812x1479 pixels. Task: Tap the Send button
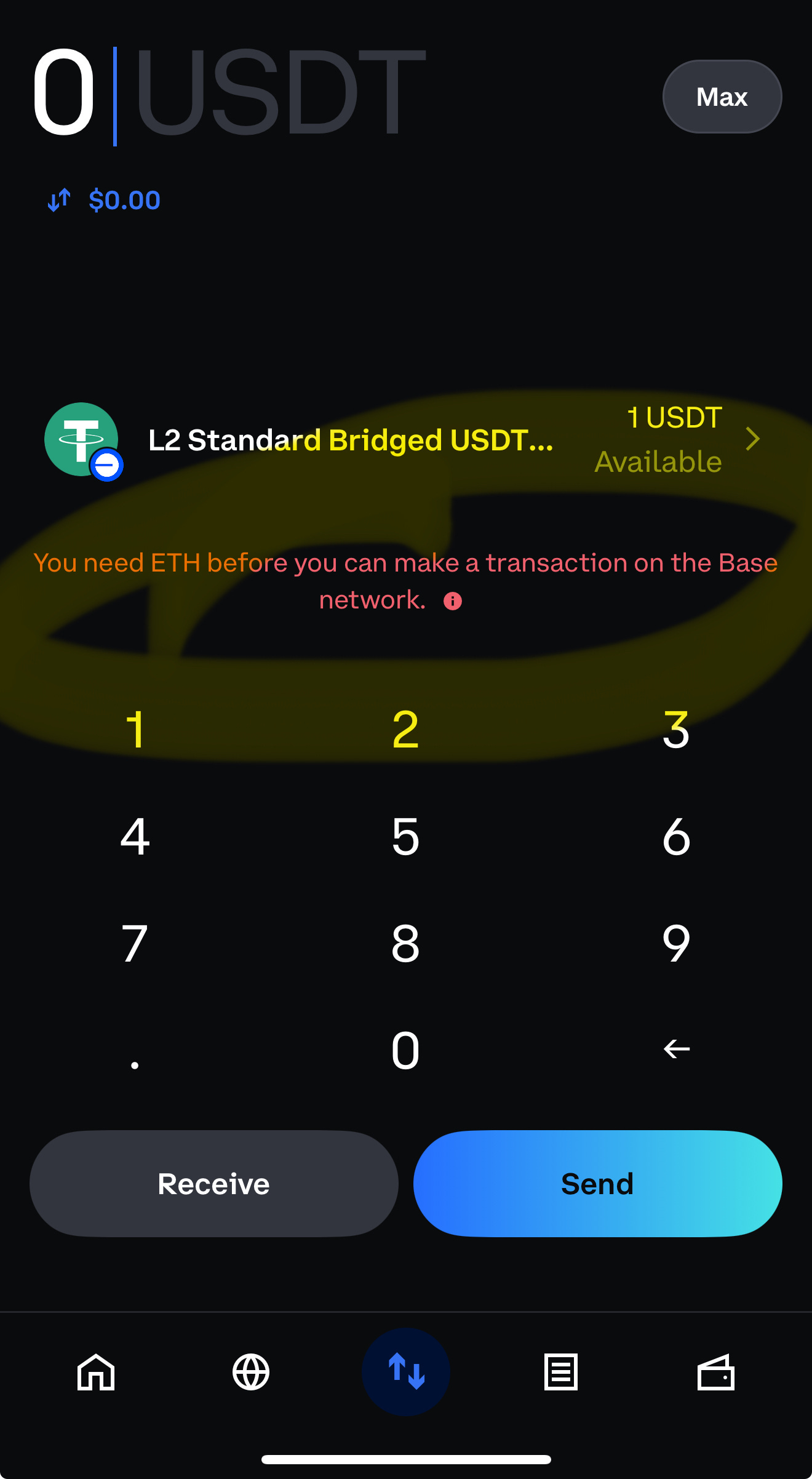pyautogui.click(x=597, y=1184)
